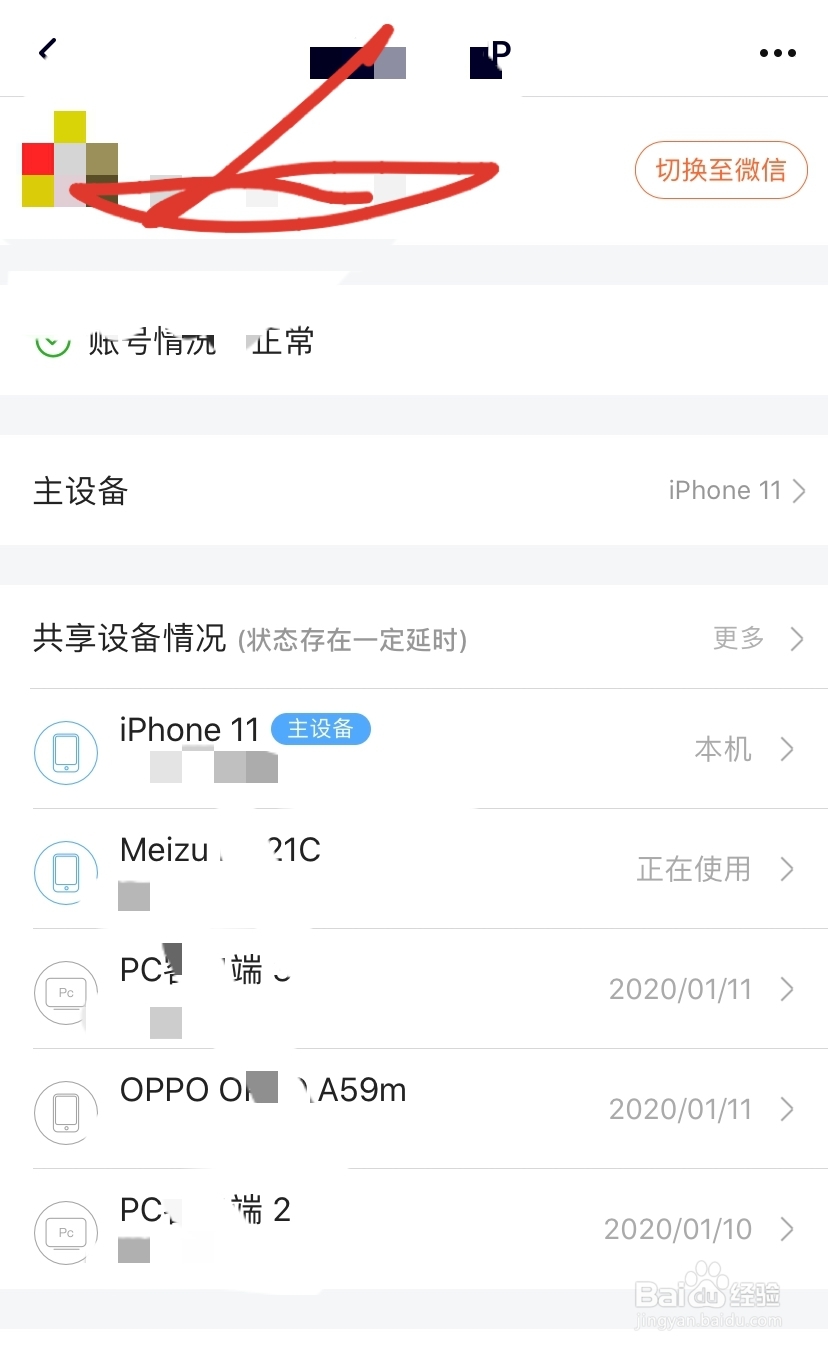
Task: Select the 本机 label on iPhone 11 row
Action: coord(723,750)
